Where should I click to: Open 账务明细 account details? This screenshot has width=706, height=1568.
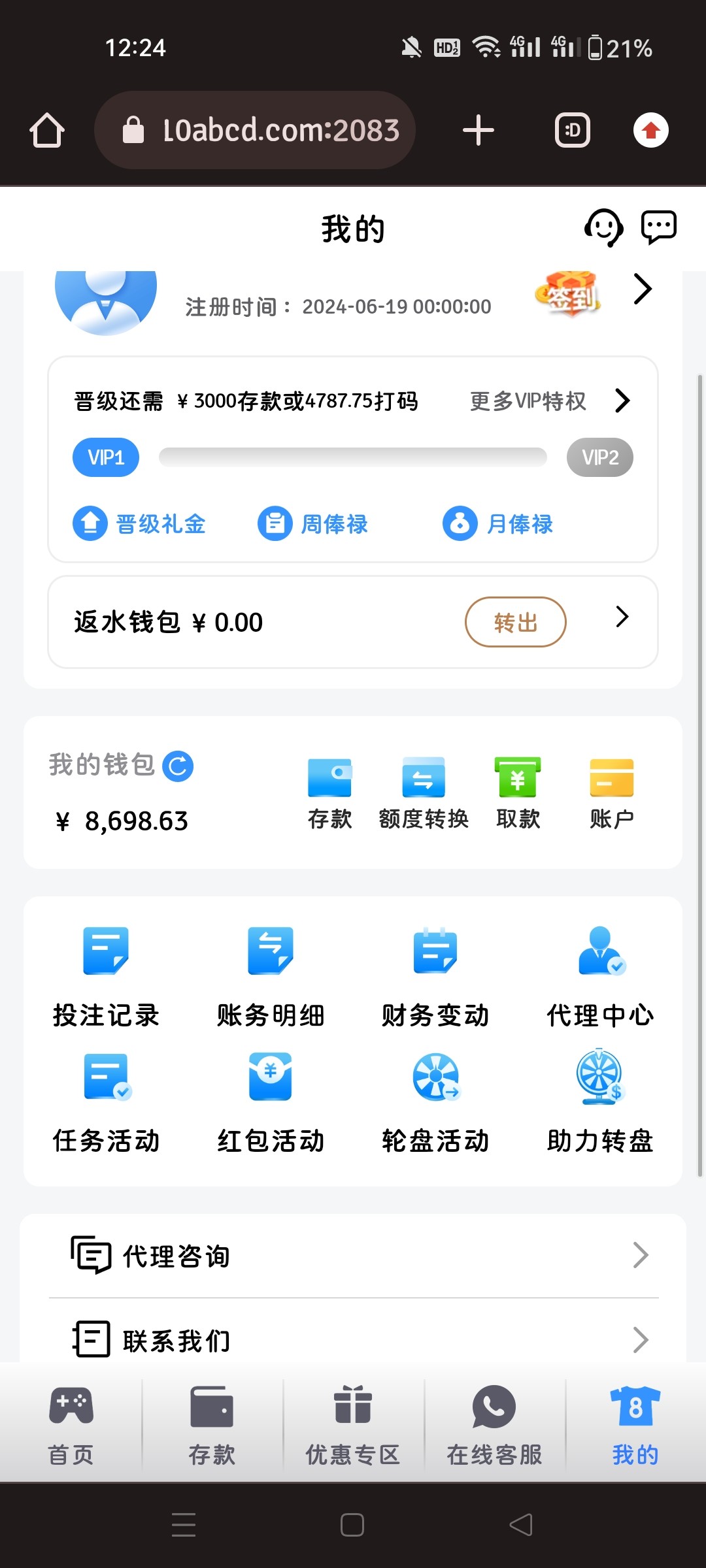pos(271,976)
